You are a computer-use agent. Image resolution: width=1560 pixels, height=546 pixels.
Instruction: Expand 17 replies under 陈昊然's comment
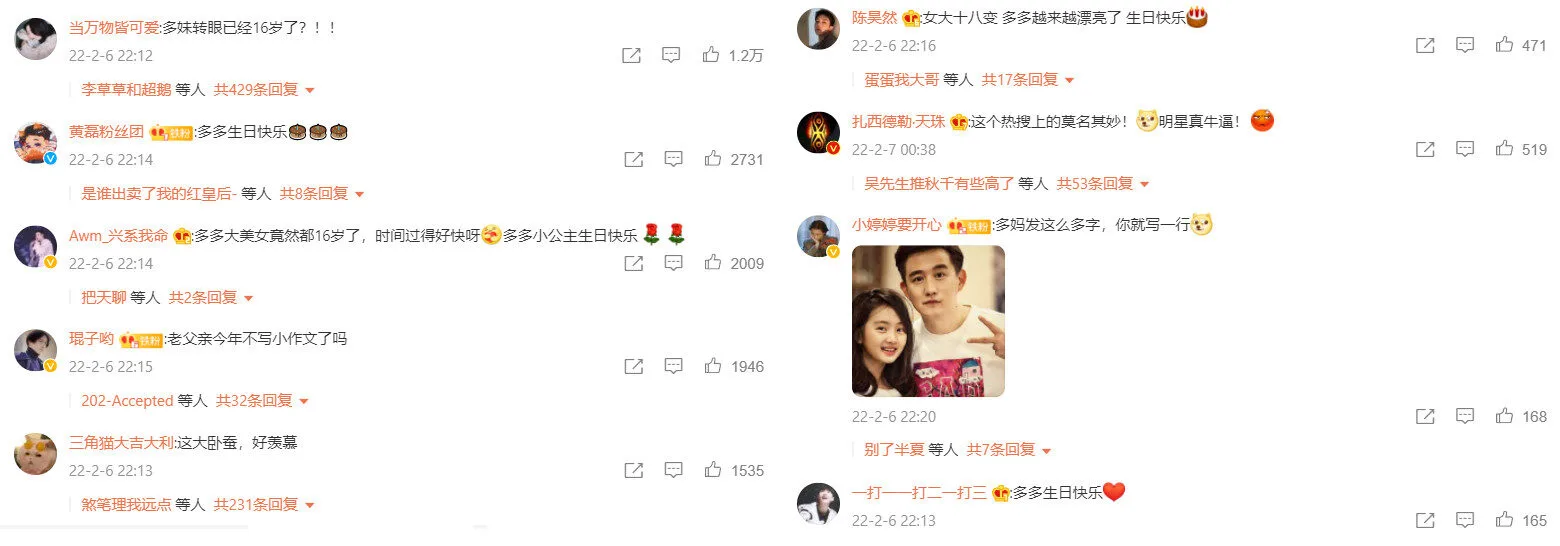point(1027,79)
